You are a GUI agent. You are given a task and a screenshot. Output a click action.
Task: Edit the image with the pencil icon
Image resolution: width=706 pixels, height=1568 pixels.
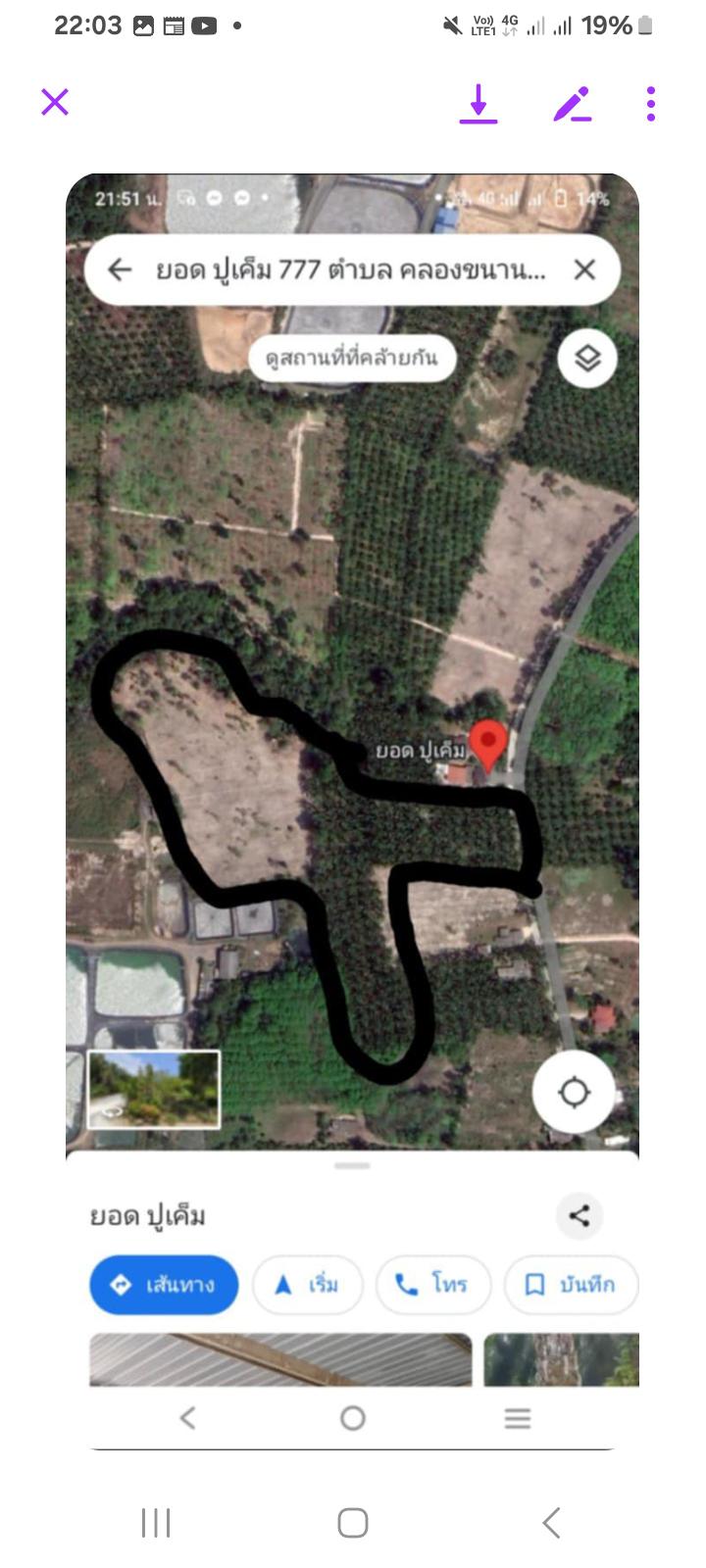coord(573,104)
